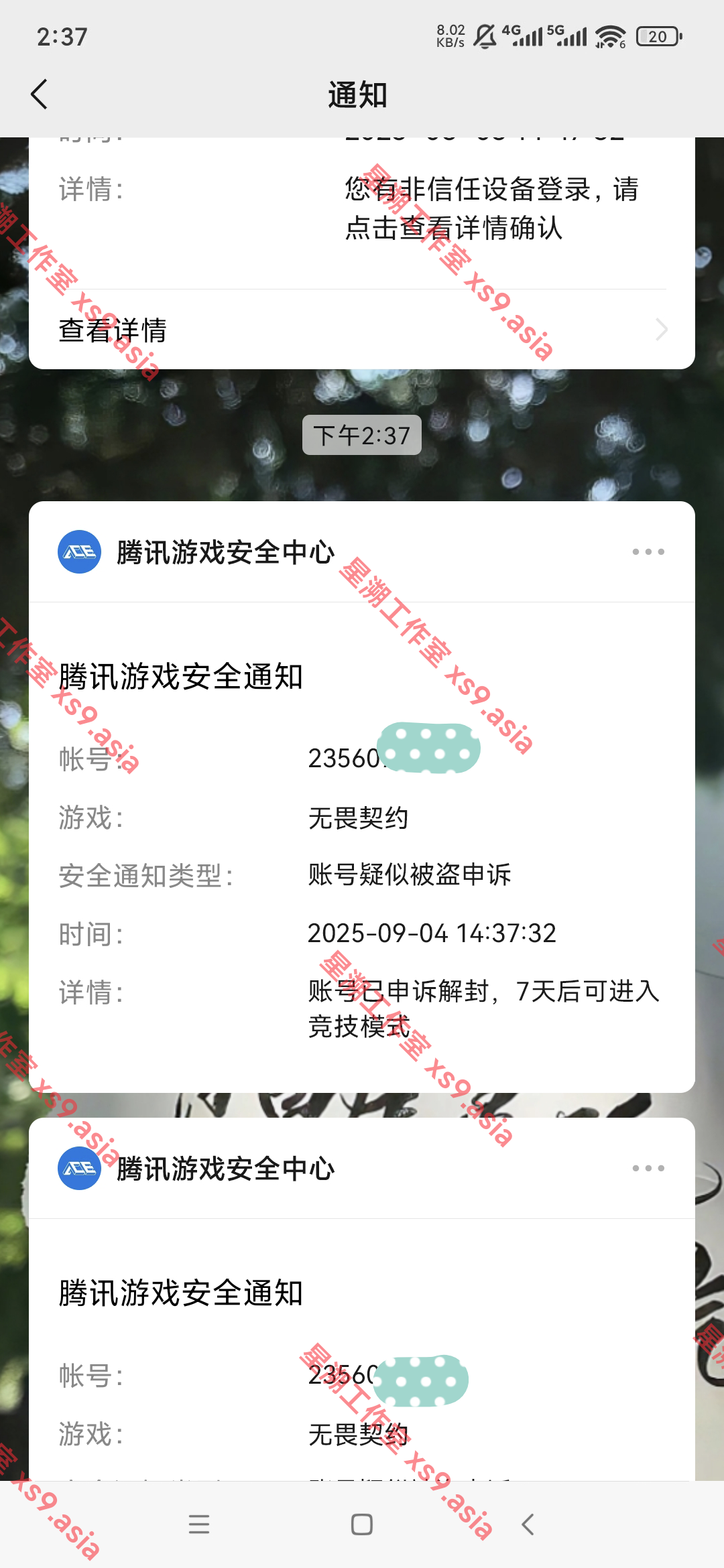The height and width of the screenshot is (1568, 724).
Task: Tap the system home button
Action: [362, 1524]
